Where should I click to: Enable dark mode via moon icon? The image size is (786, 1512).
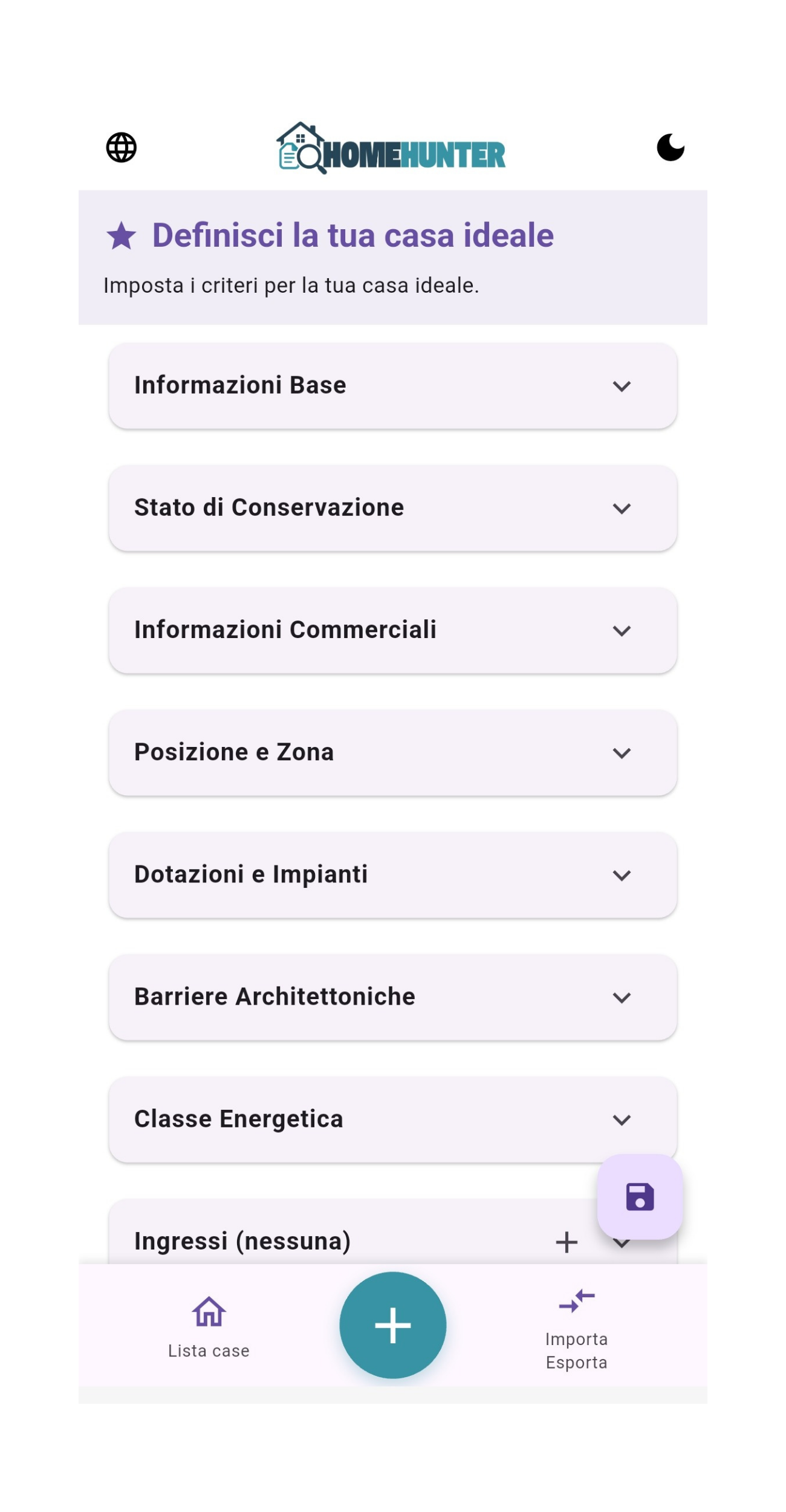point(672,147)
